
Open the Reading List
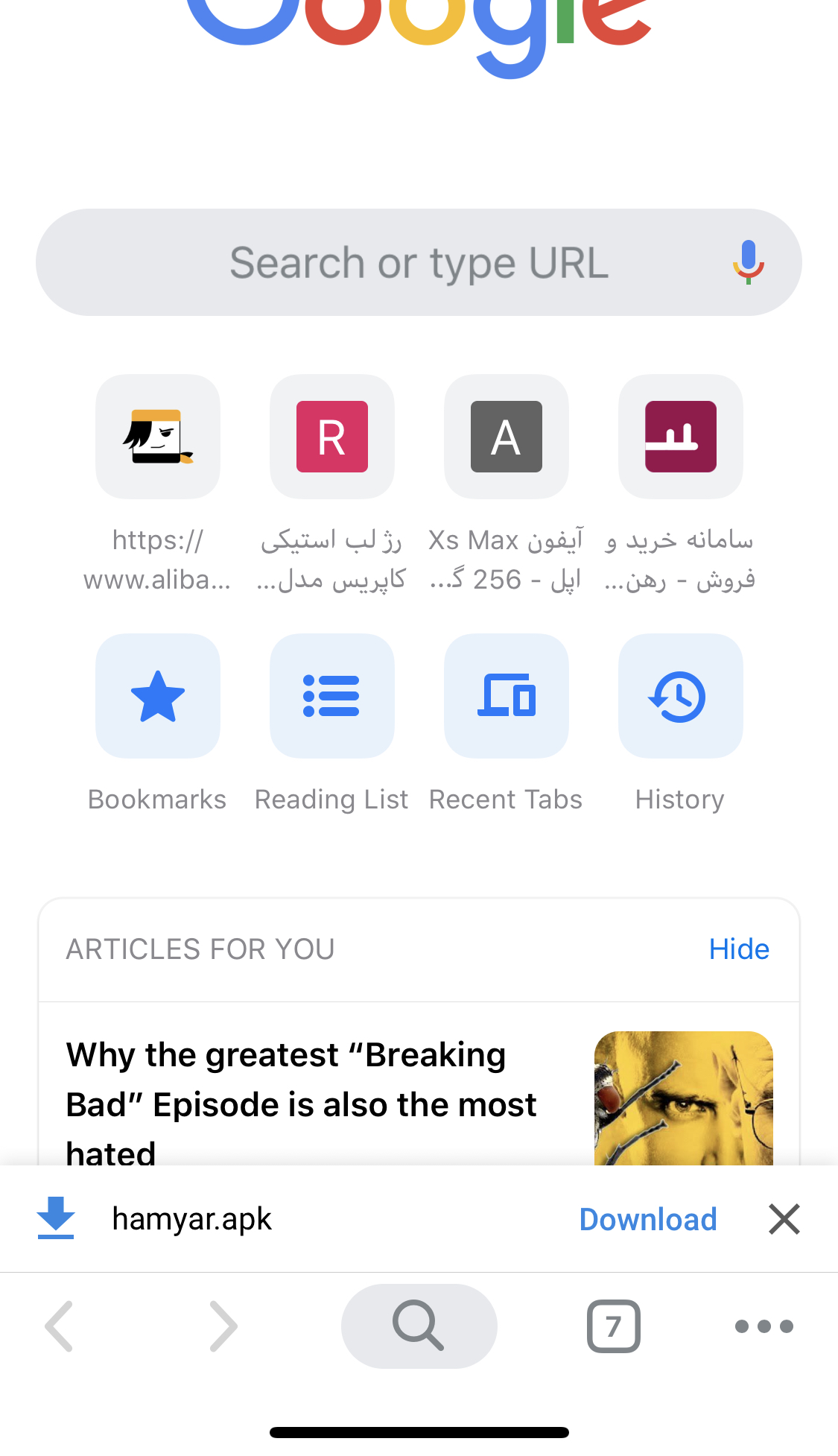(332, 697)
